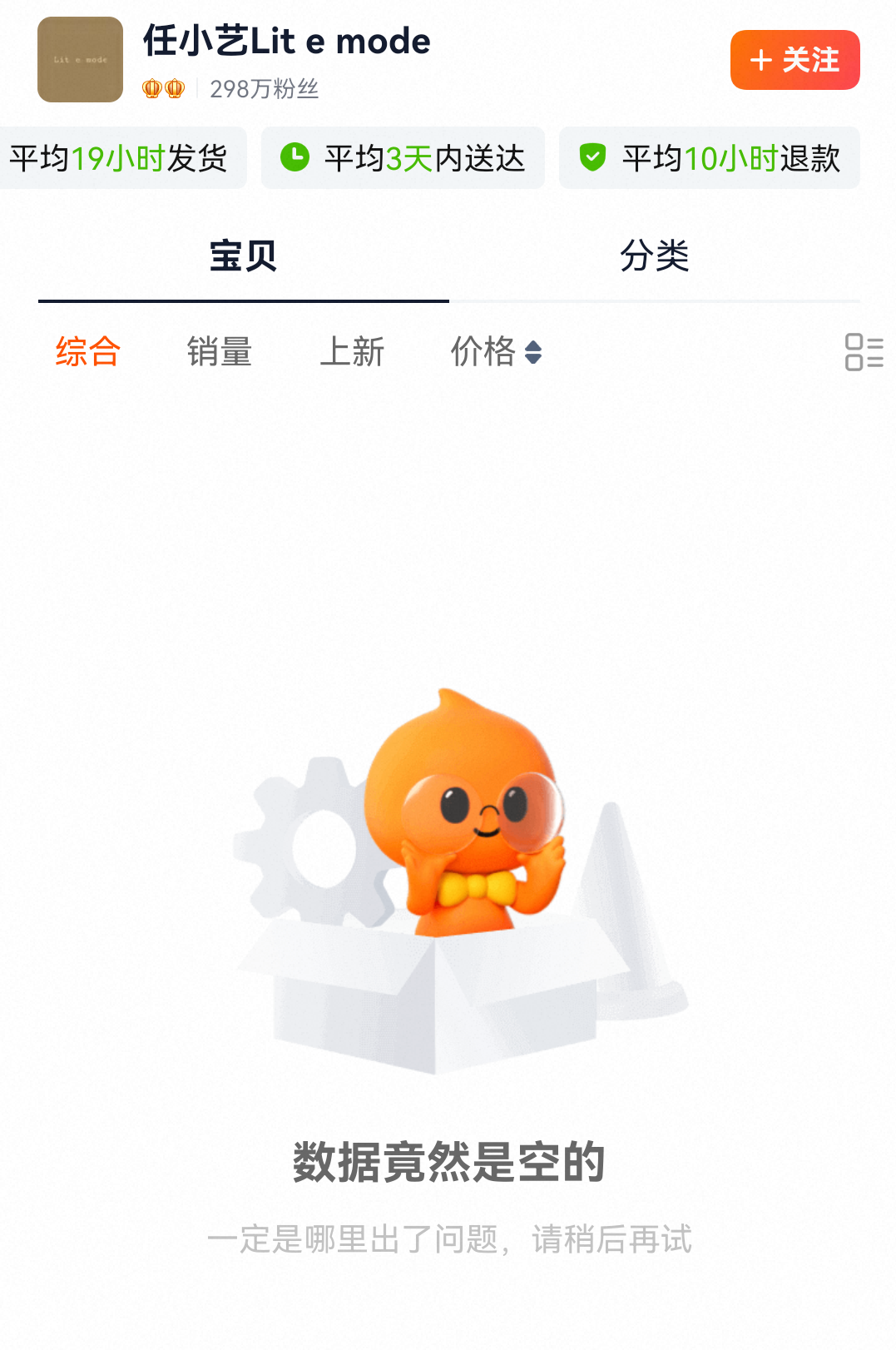
Task: Tap the 平均3天内送达 chip
Action: click(x=403, y=158)
